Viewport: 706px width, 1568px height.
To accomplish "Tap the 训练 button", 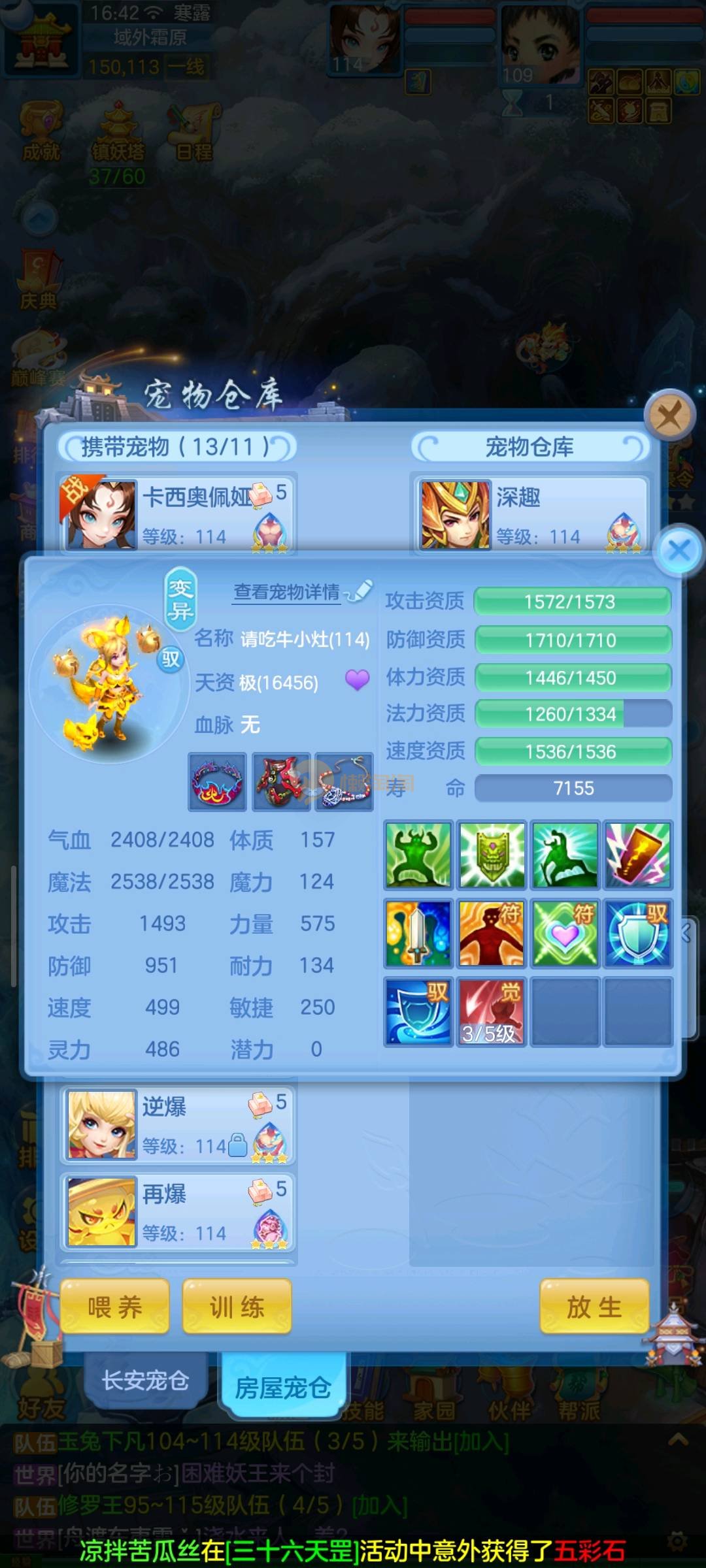I will [237, 1307].
